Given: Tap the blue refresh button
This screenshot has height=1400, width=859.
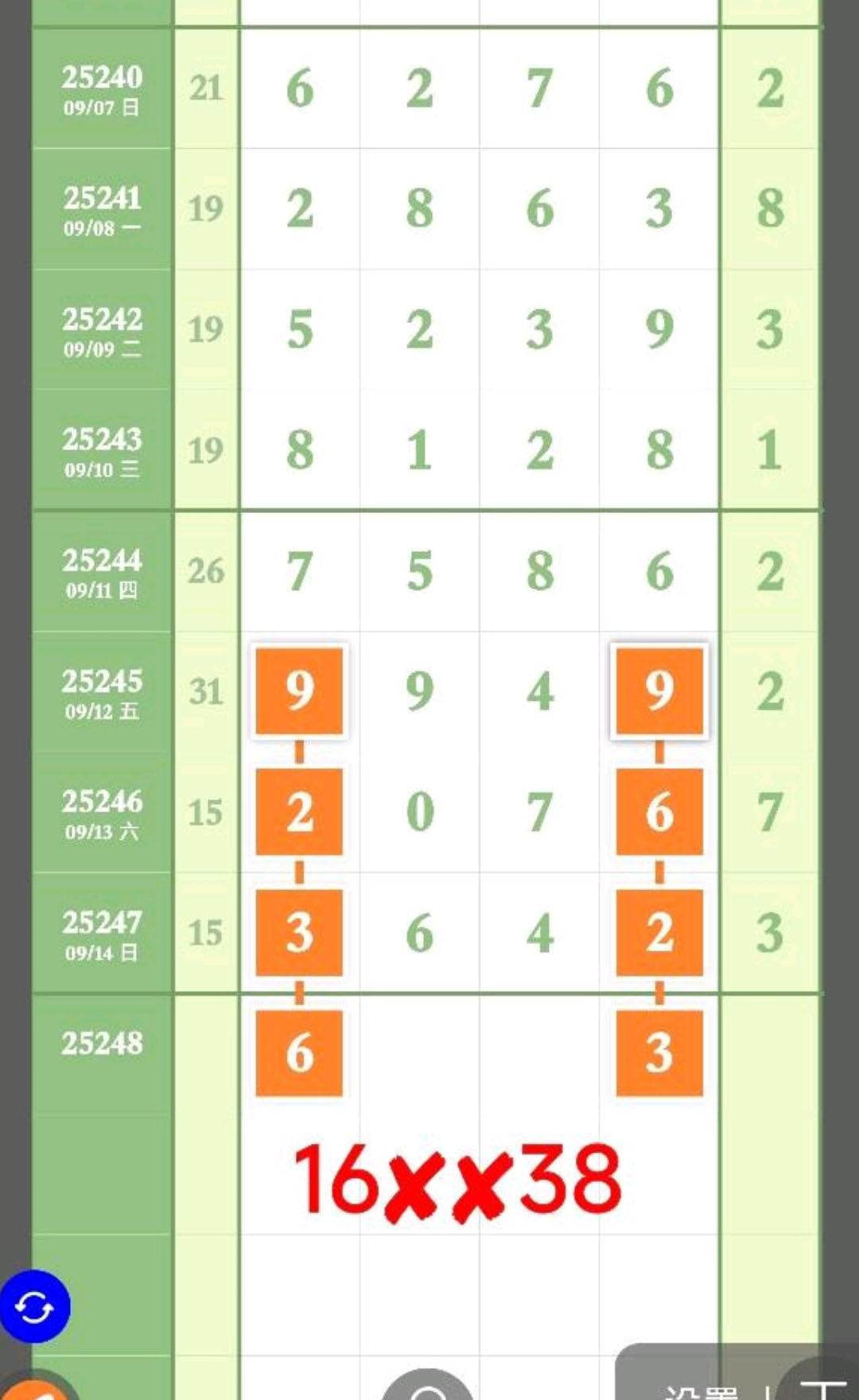Looking at the screenshot, I should click(34, 1306).
